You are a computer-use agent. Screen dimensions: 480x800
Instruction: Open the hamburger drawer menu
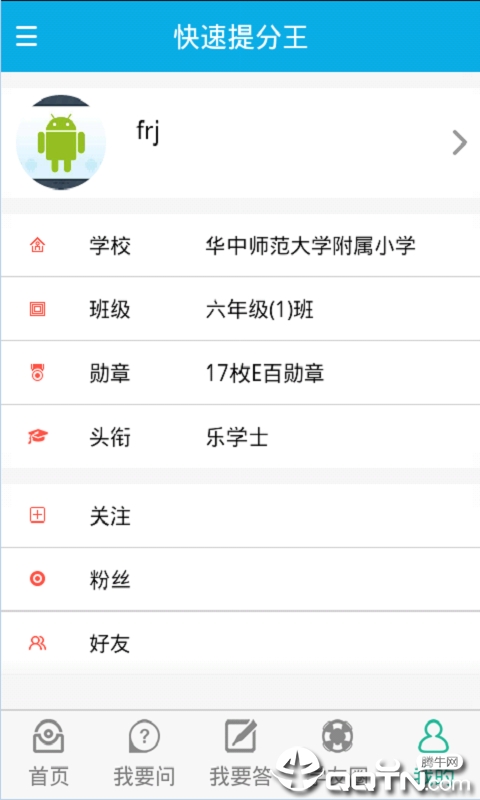(x=27, y=36)
